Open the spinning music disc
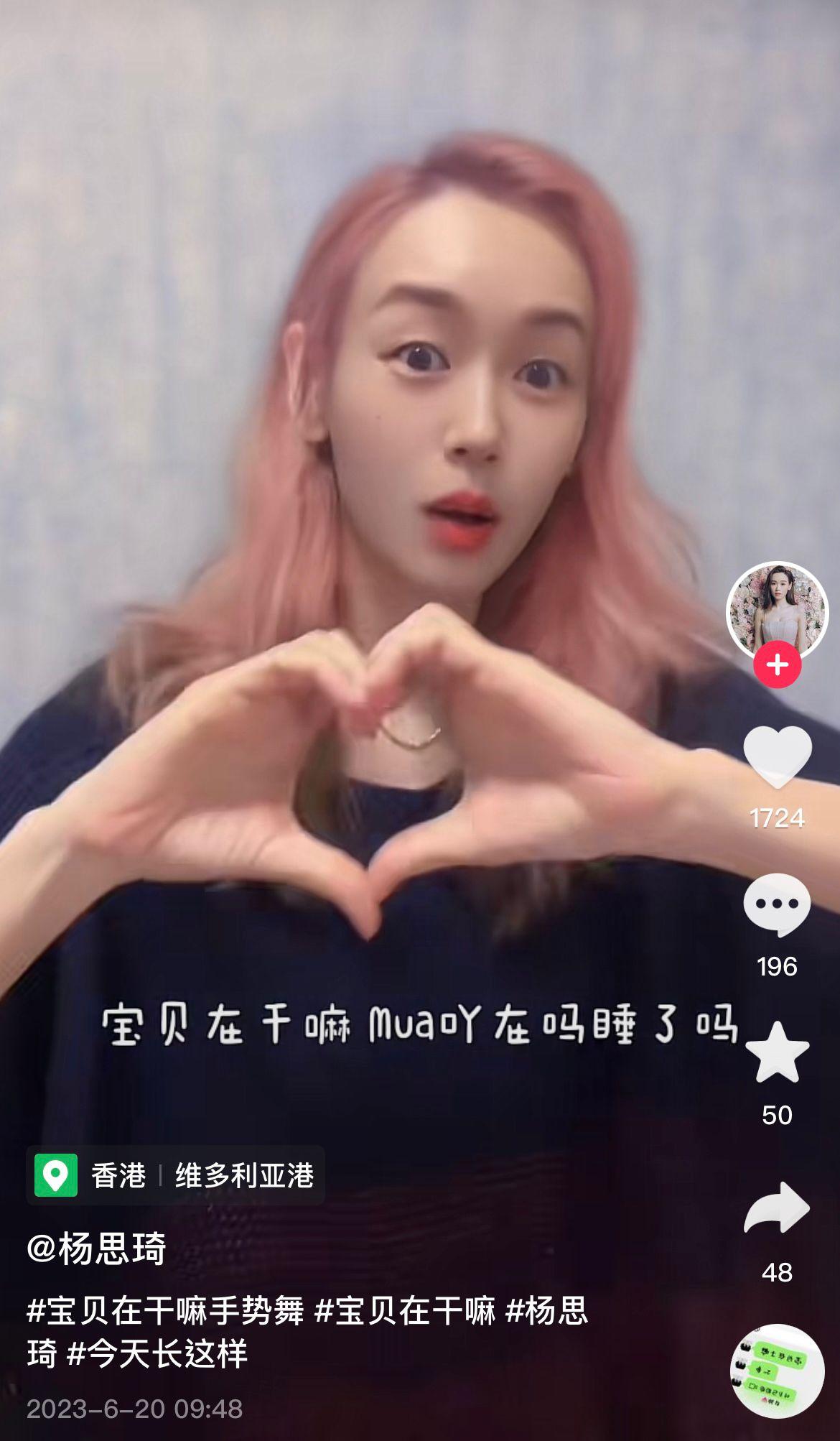The image size is (840, 1441). (777, 1371)
